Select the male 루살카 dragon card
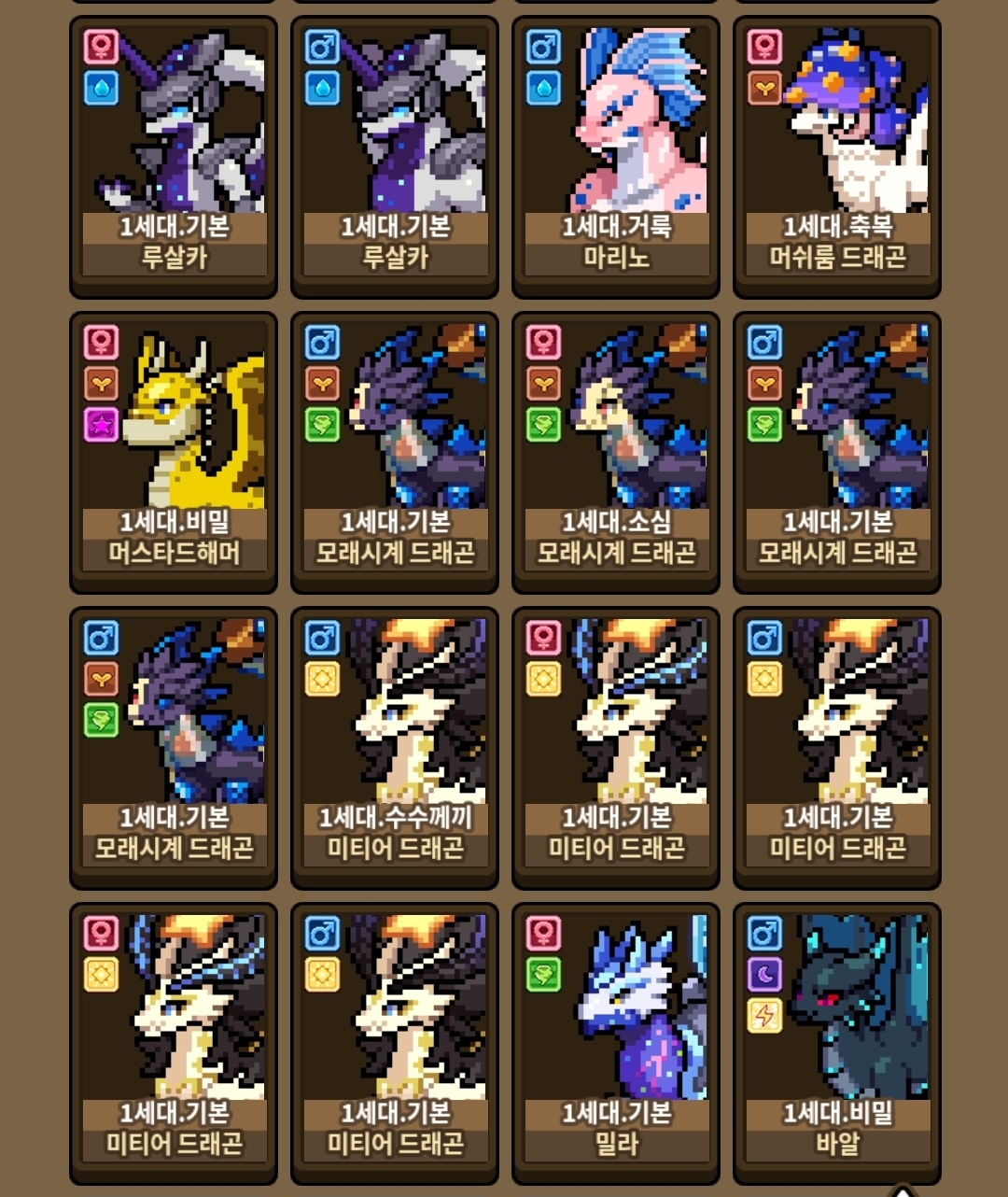 [395, 156]
